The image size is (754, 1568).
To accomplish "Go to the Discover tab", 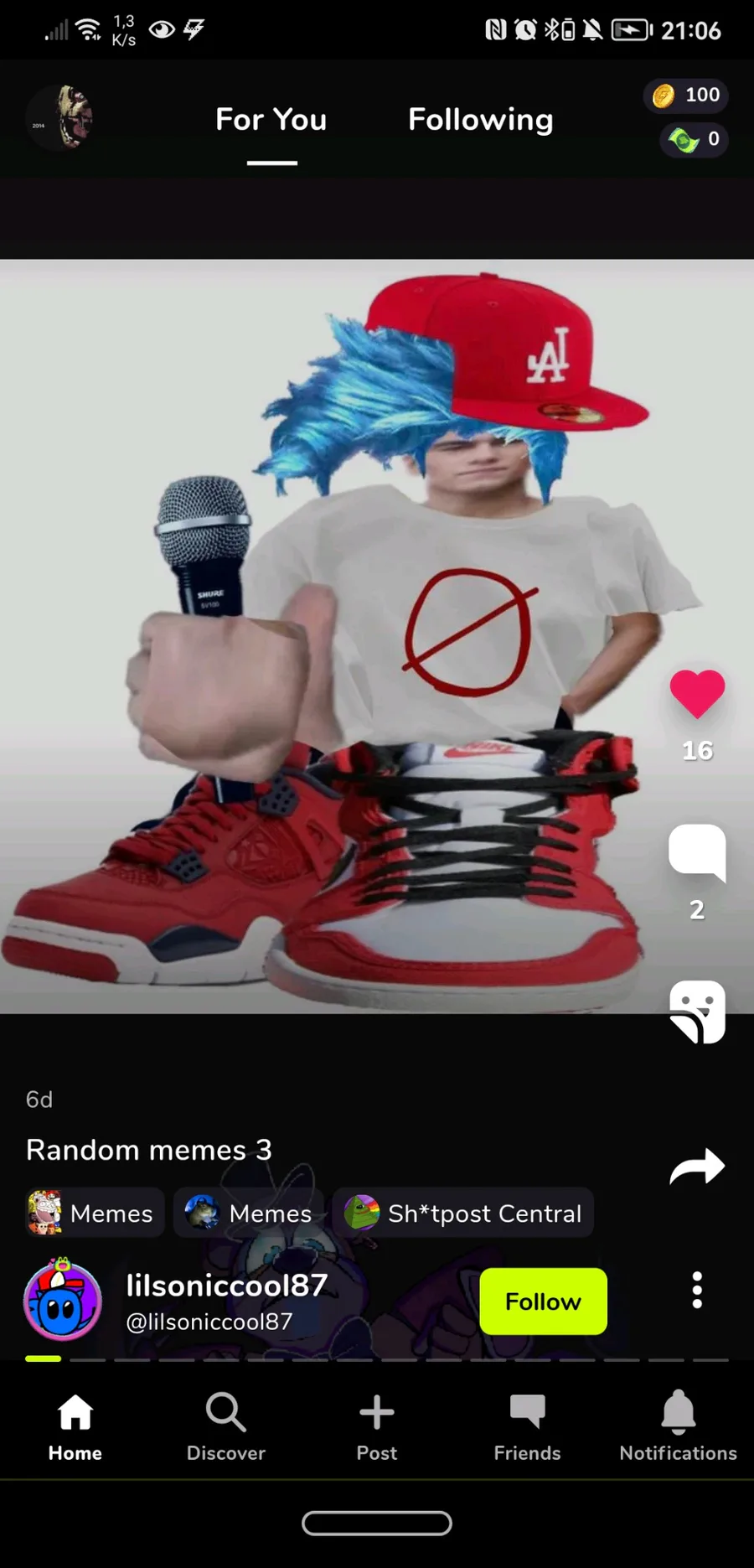I will pos(226,1427).
